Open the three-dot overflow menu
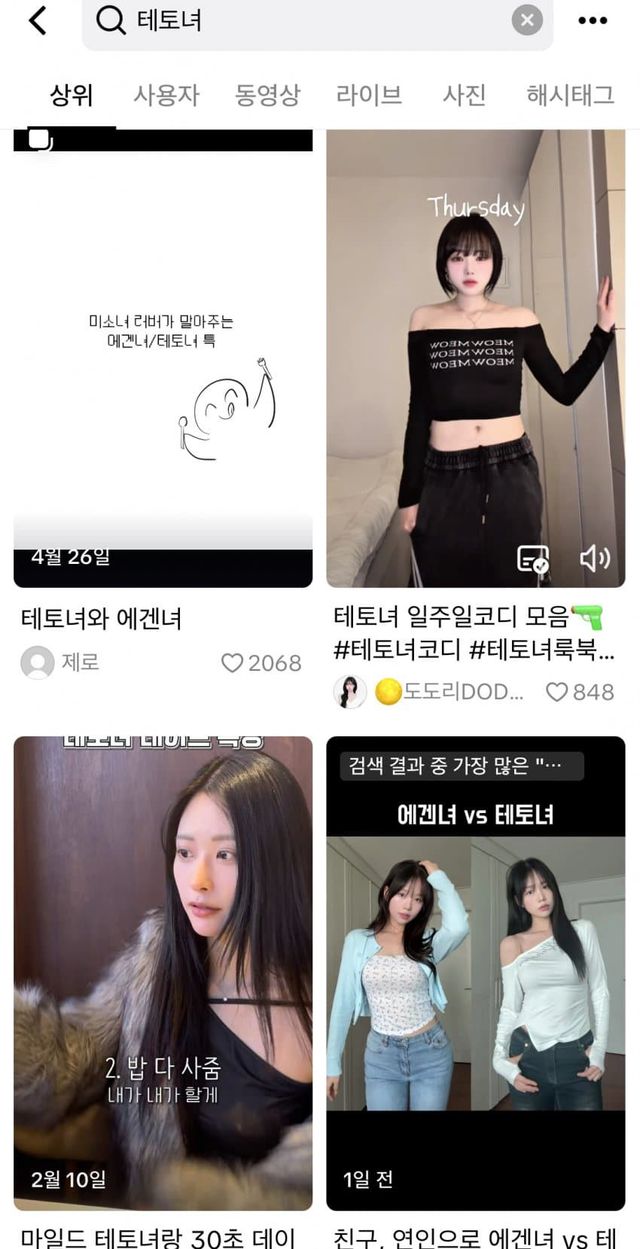Viewport: 640px width, 1249px height. click(x=593, y=20)
